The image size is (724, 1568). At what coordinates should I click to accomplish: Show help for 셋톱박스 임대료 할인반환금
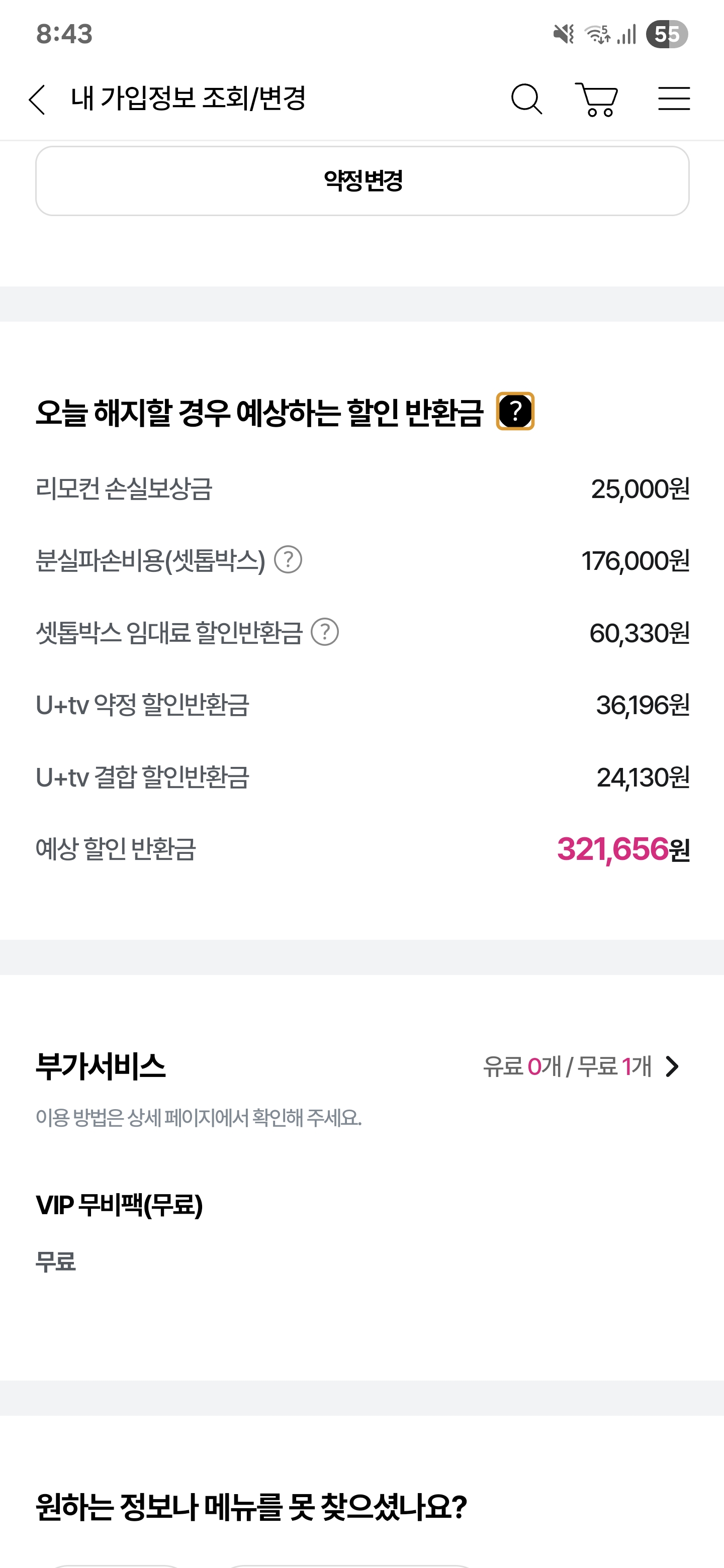325,632
